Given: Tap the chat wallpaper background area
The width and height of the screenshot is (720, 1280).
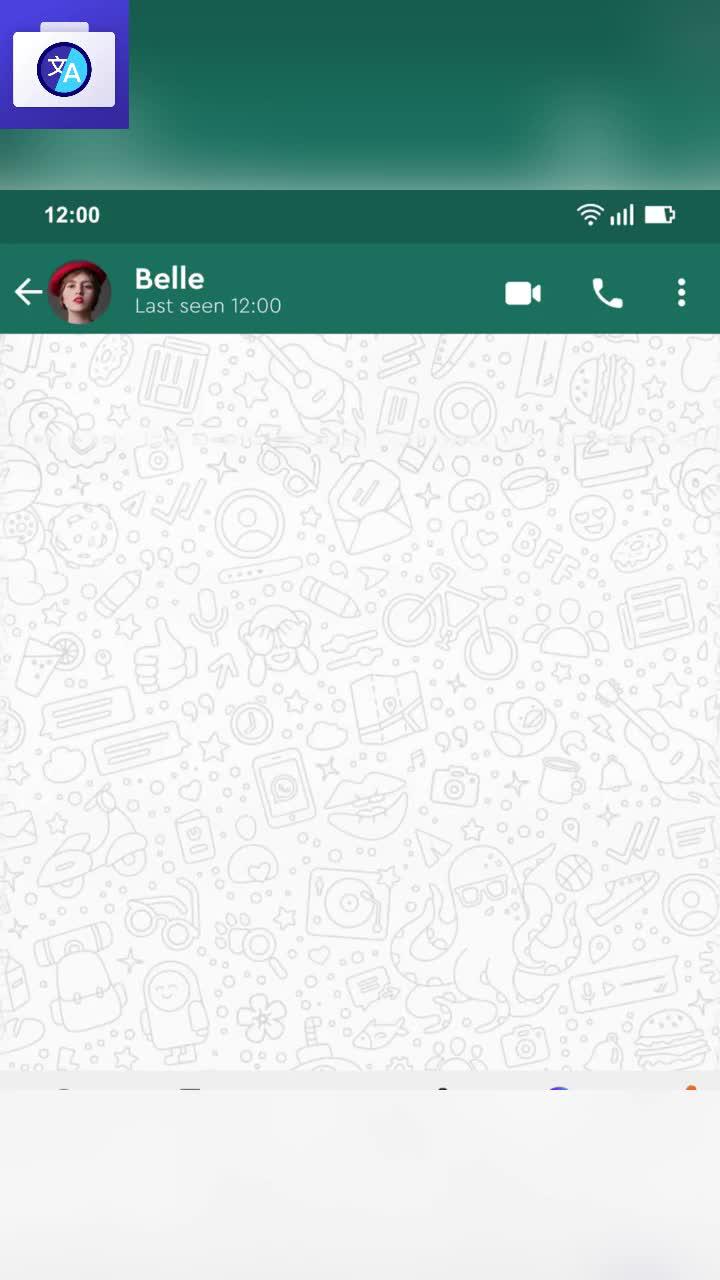Looking at the screenshot, I should pyautogui.click(x=360, y=700).
